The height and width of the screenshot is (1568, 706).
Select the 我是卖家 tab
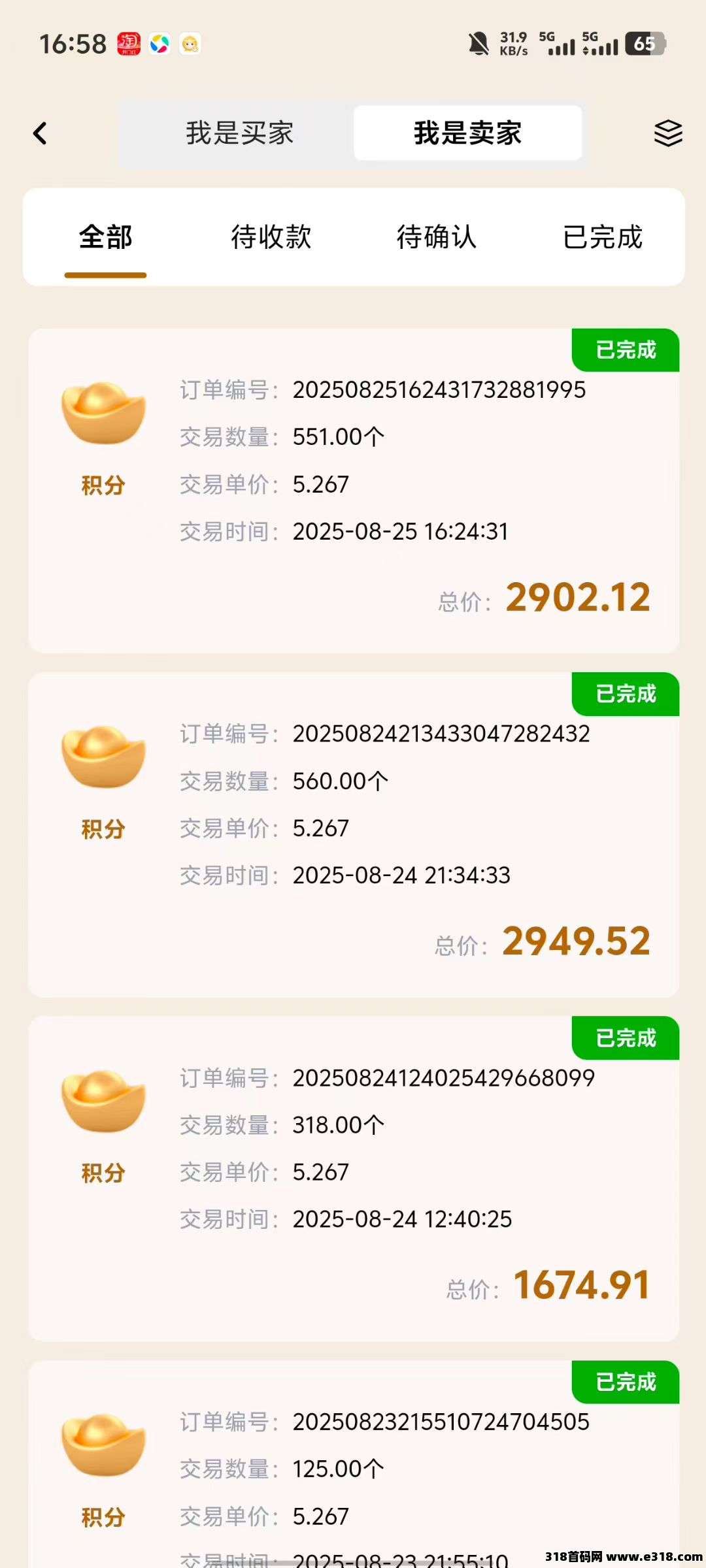point(467,133)
